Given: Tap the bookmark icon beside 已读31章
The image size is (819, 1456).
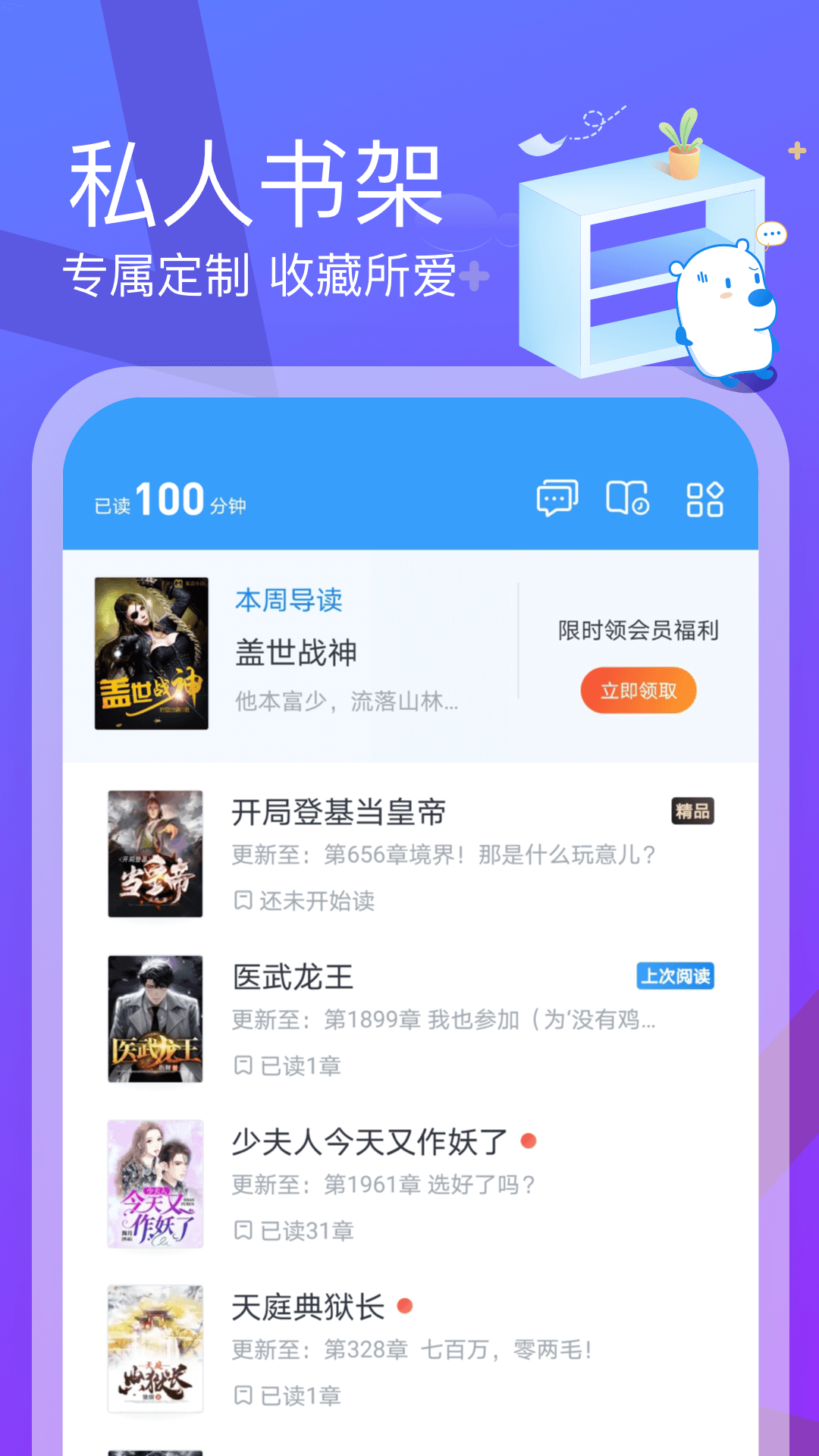Looking at the screenshot, I should point(241,1230).
